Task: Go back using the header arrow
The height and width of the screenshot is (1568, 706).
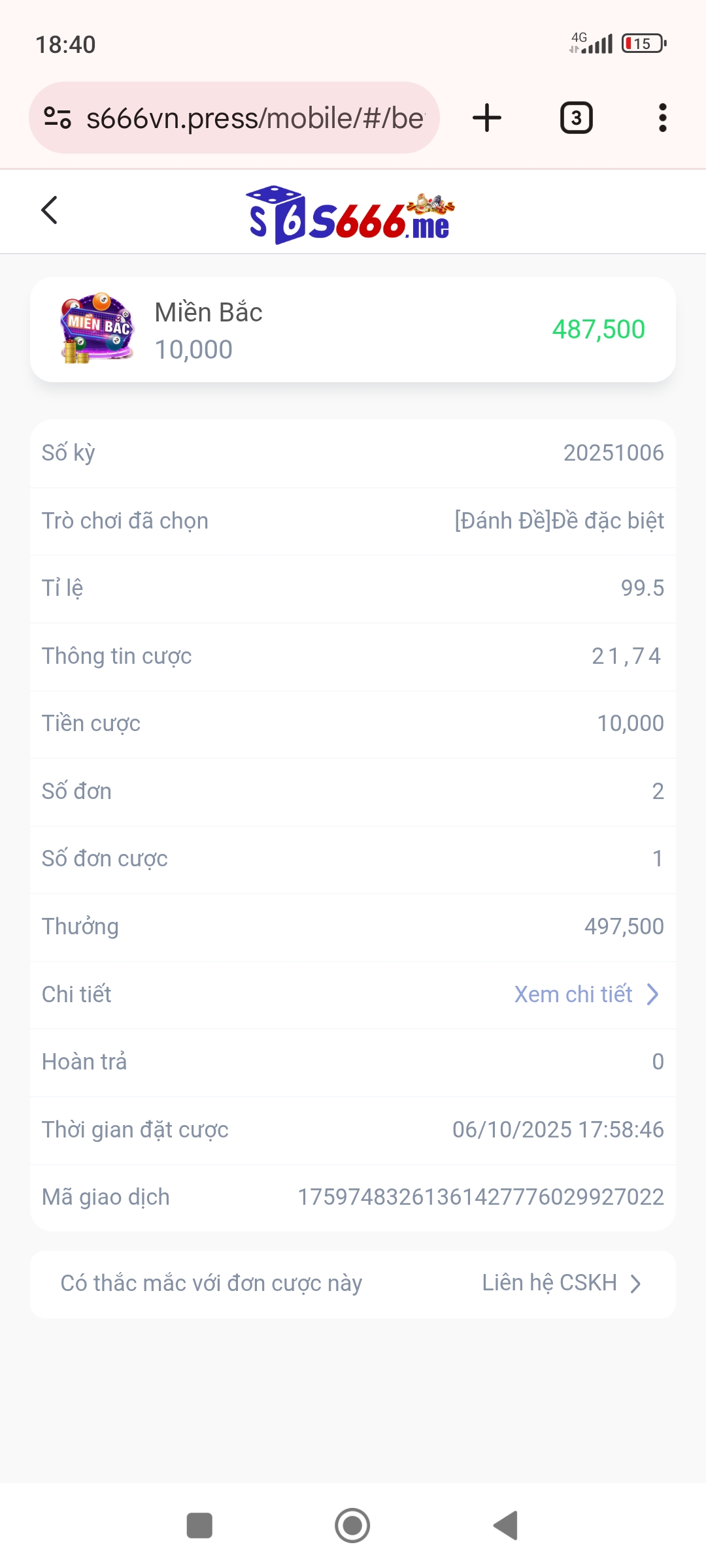Action: pos(50,210)
